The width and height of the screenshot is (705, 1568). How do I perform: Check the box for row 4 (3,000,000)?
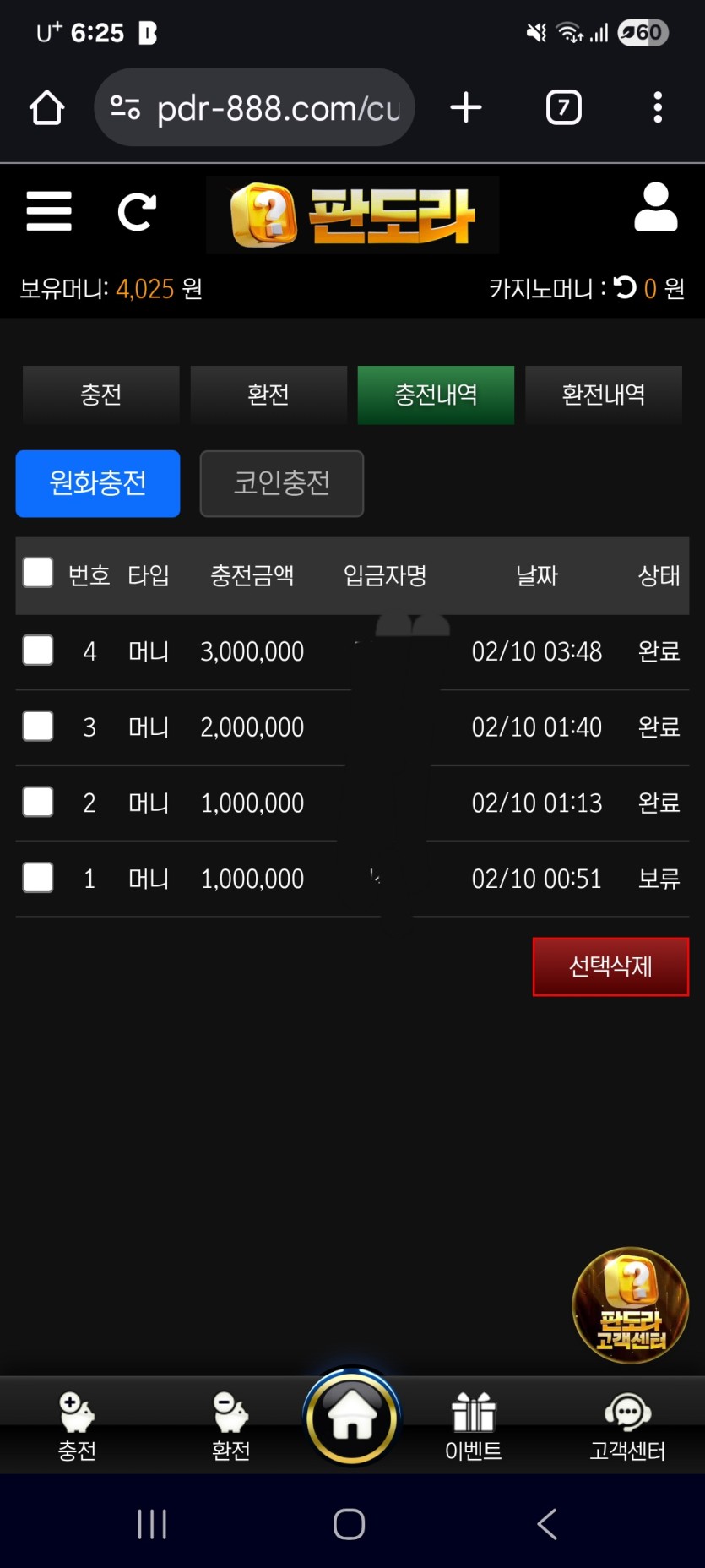(38, 651)
